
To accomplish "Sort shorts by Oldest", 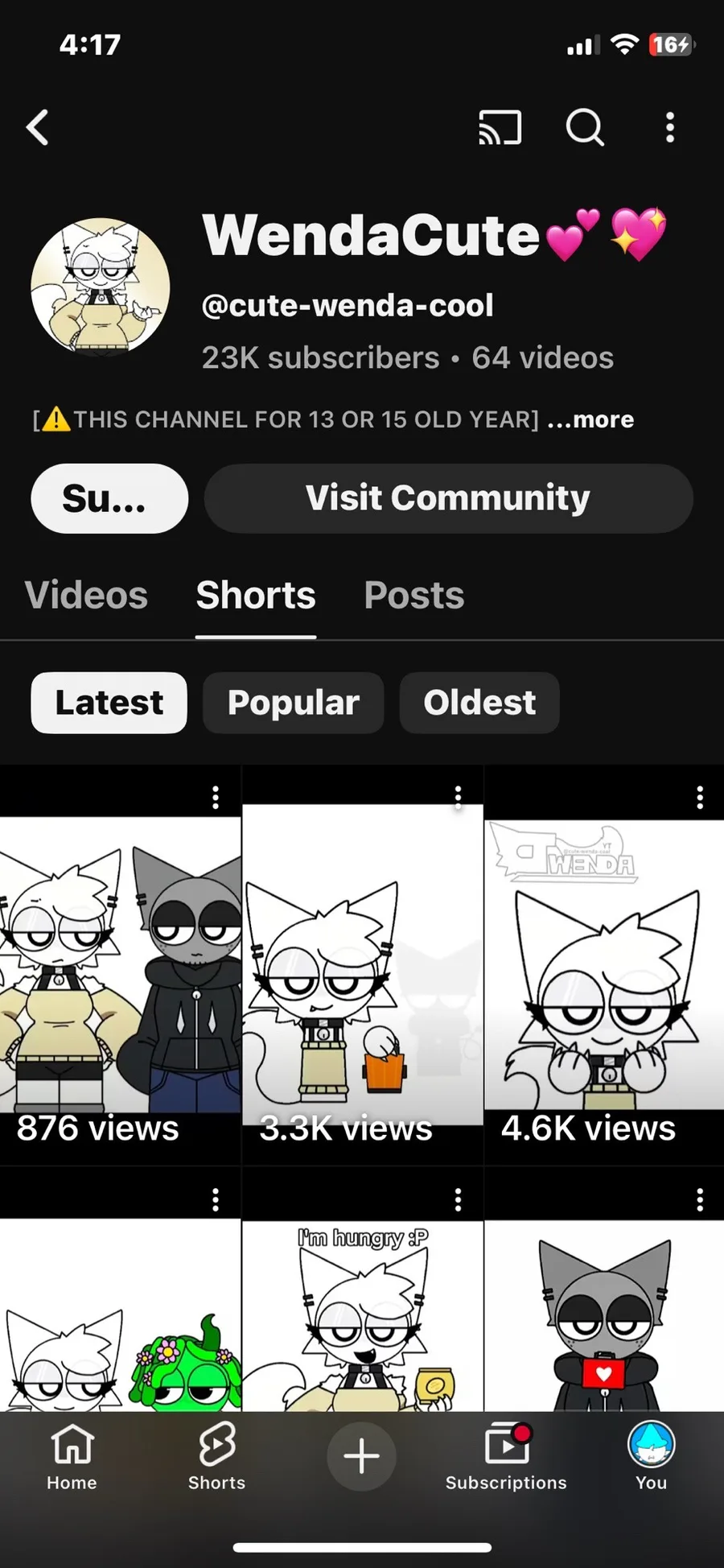I will coord(479,703).
